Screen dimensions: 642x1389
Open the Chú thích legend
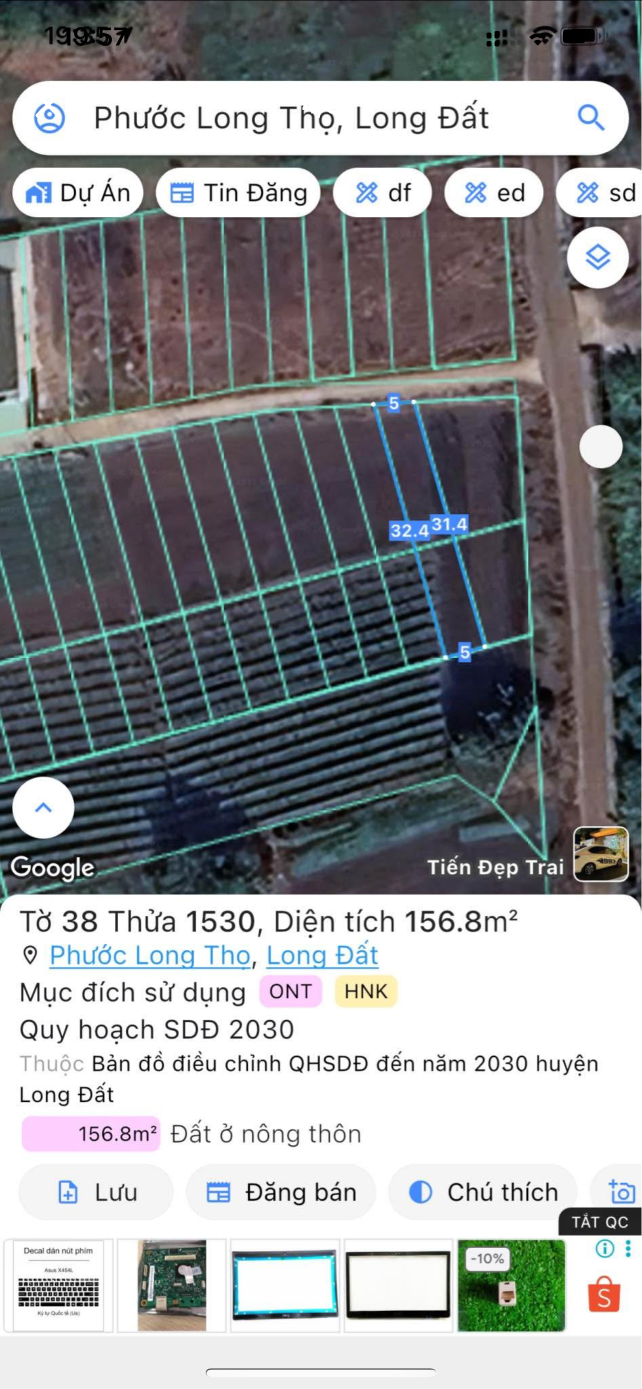coord(483,1192)
